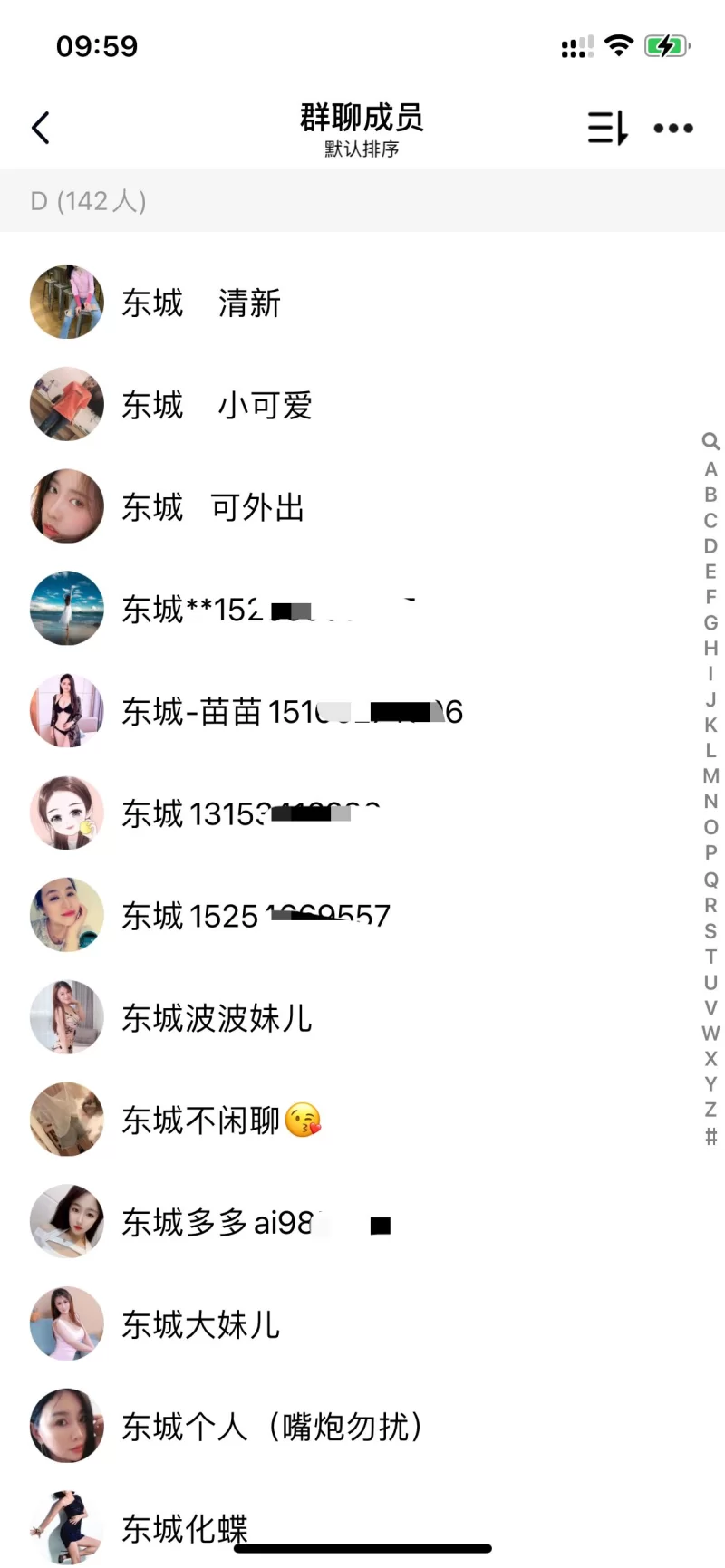Open the three-dot overflow menu
This screenshot has height=1568, width=725.
(x=673, y=128)
